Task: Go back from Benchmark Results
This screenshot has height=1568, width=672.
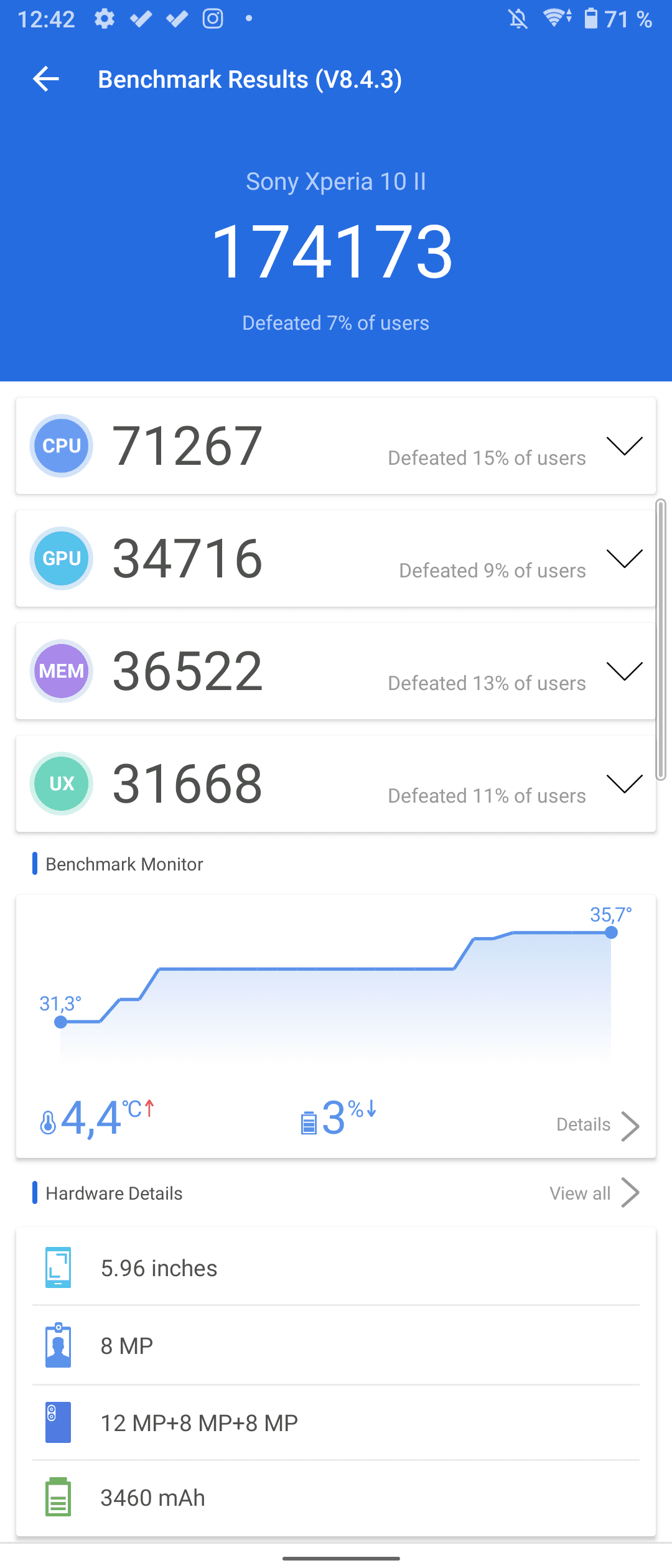Action: 46,79
